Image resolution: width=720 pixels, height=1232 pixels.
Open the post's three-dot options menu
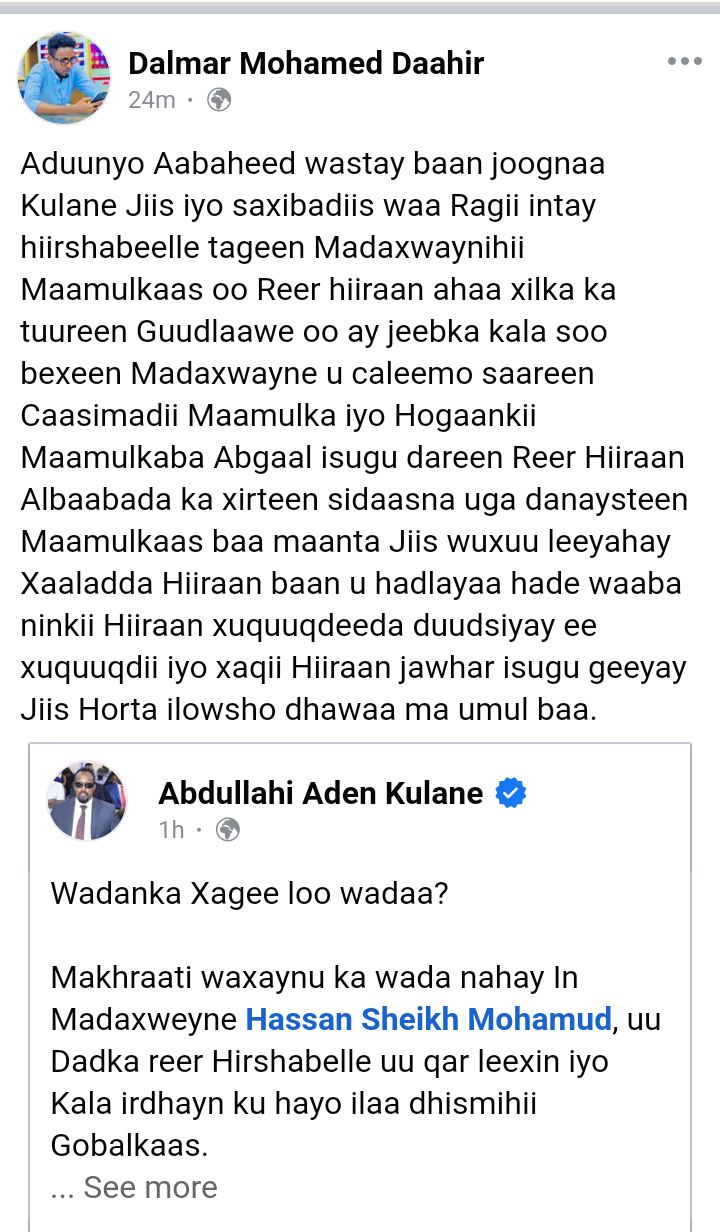[x=685, y=62]
